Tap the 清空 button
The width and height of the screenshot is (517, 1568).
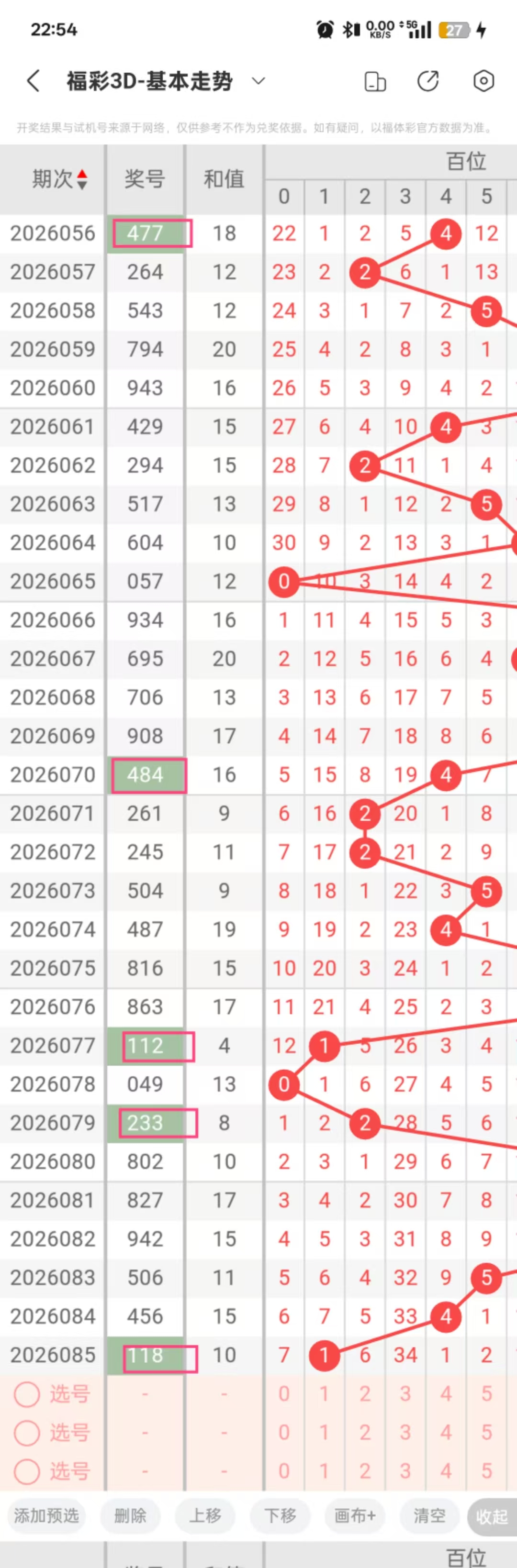pyautogui.click(x=429, y=1515)
